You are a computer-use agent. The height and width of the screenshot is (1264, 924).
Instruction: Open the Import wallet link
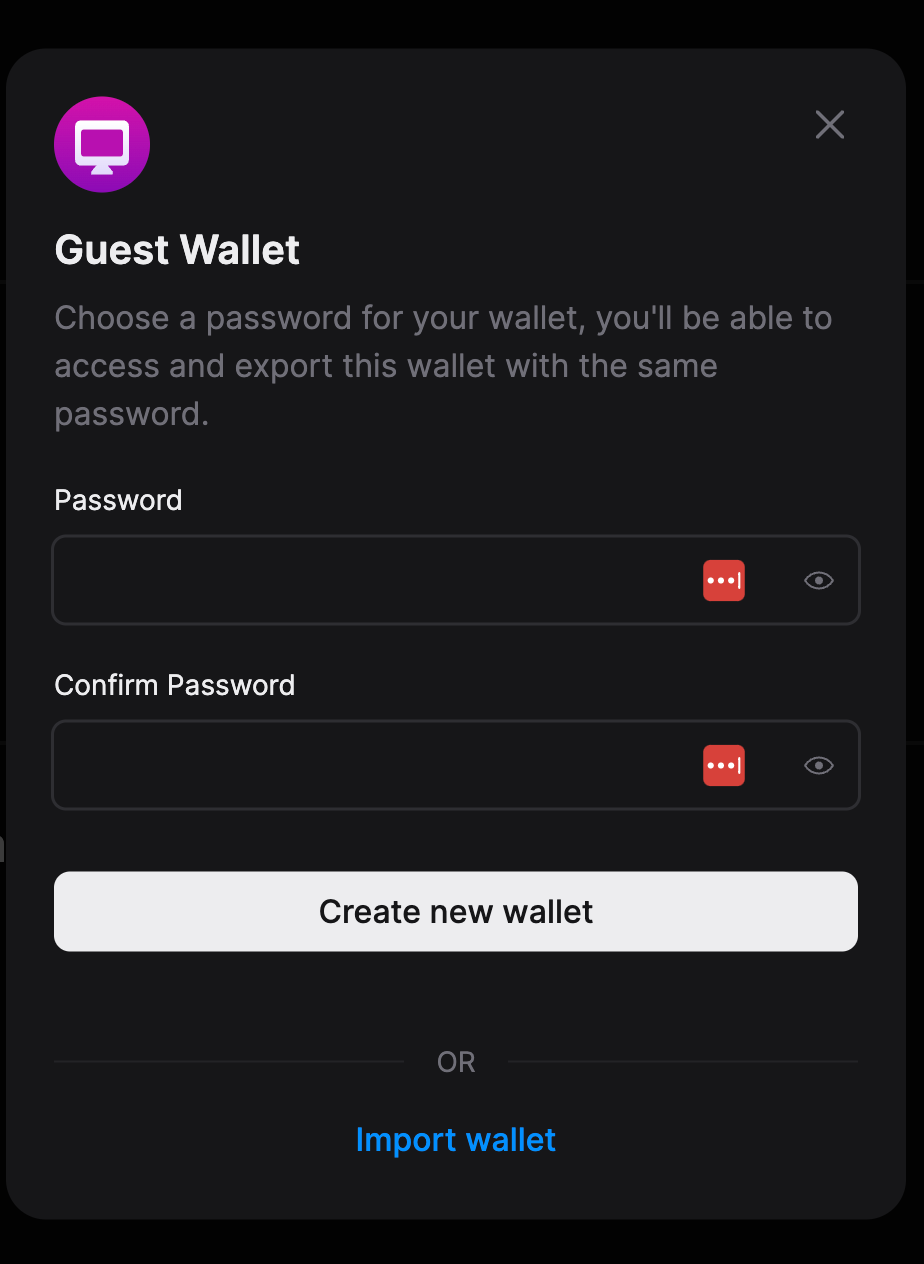click(456, 1140)
